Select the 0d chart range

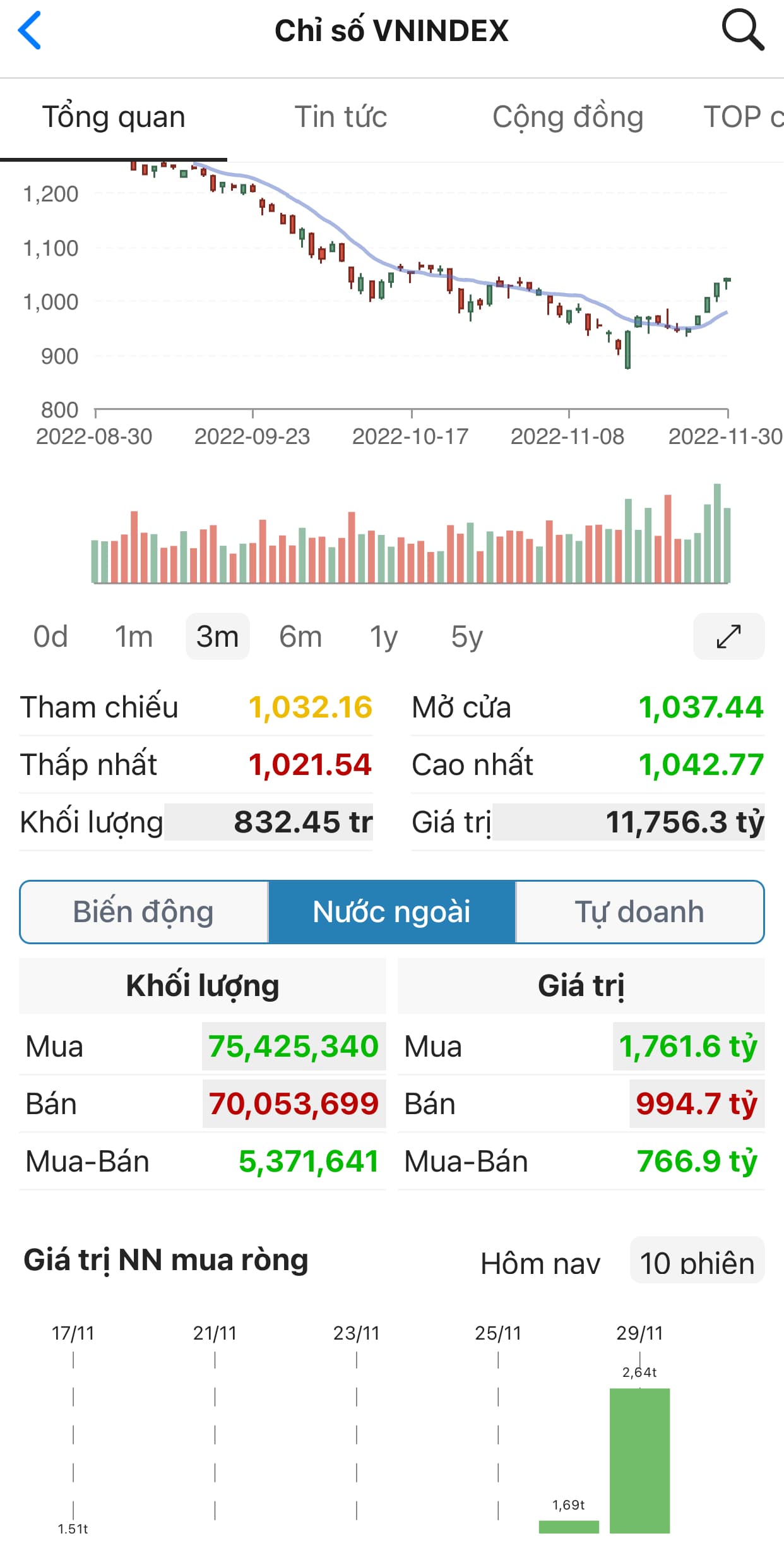pyautogui.click(x=50, y=637)
